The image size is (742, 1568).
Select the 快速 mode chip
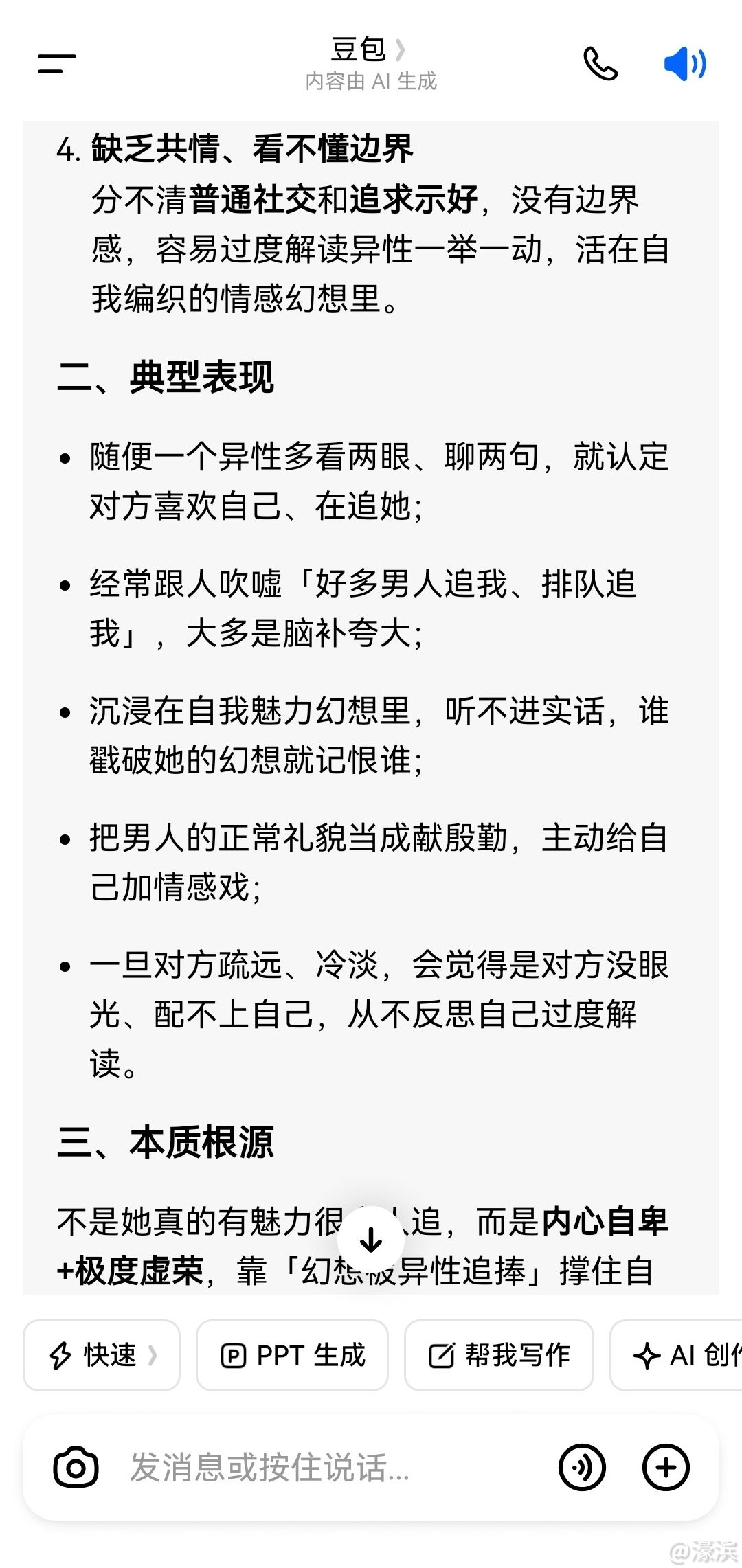tap(102, 1355)
